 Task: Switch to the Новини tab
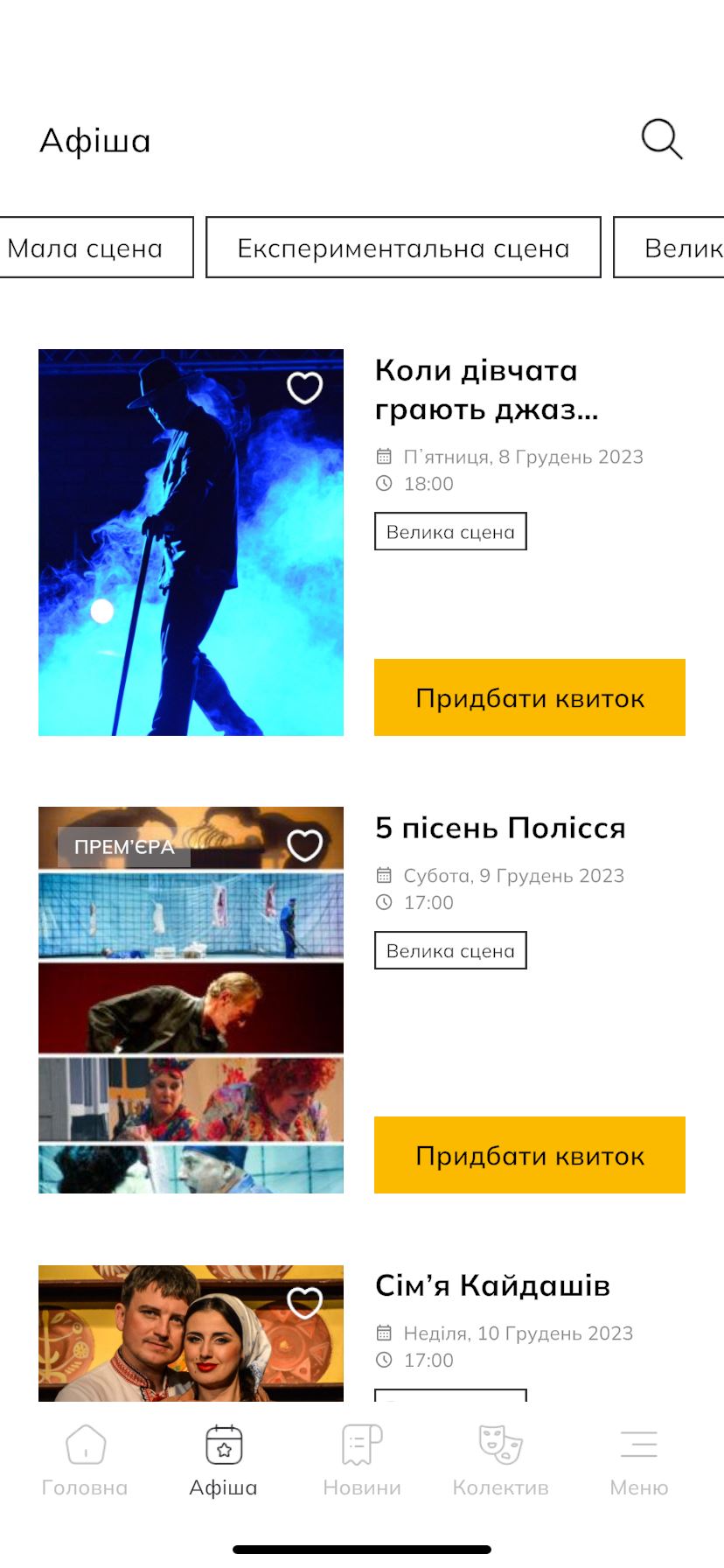(x=362, y=1461)
